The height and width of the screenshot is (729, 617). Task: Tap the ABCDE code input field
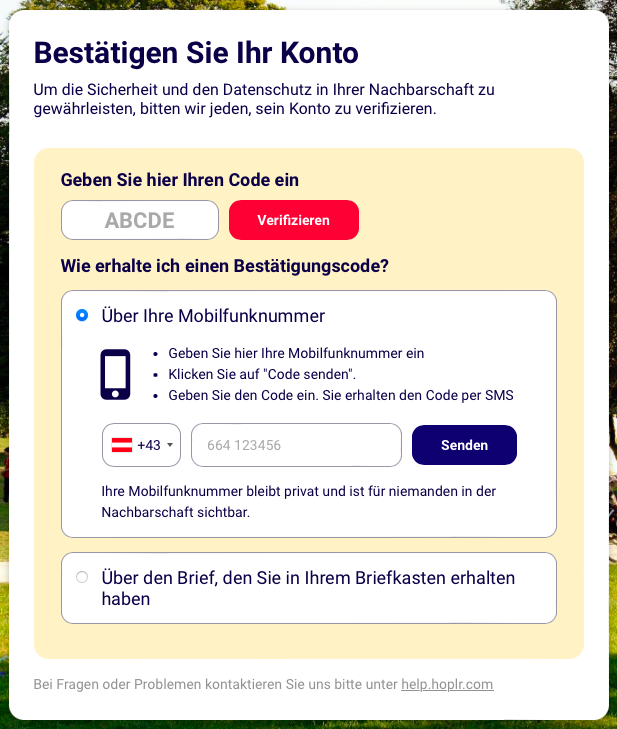pos(140,220)
